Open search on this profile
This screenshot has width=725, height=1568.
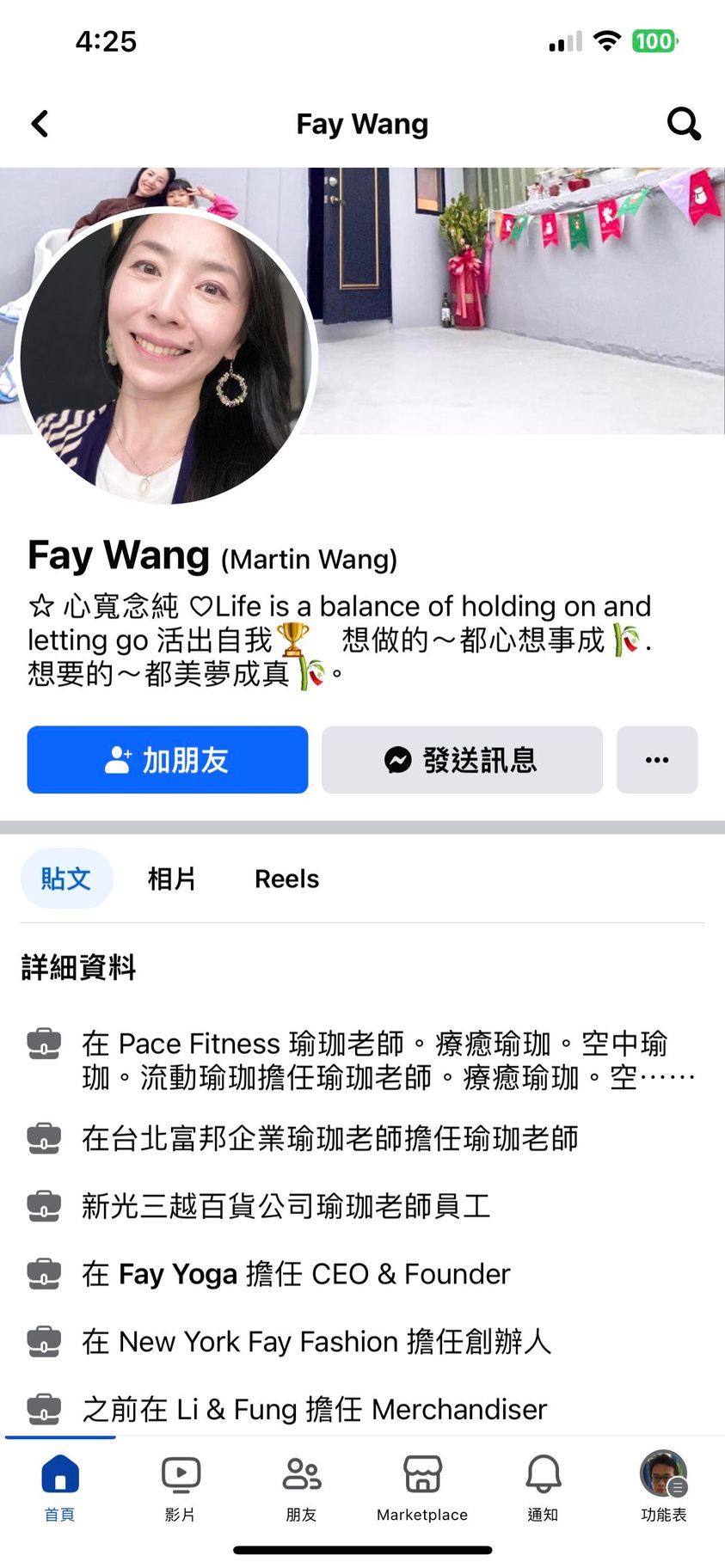[x=684, y=124]
